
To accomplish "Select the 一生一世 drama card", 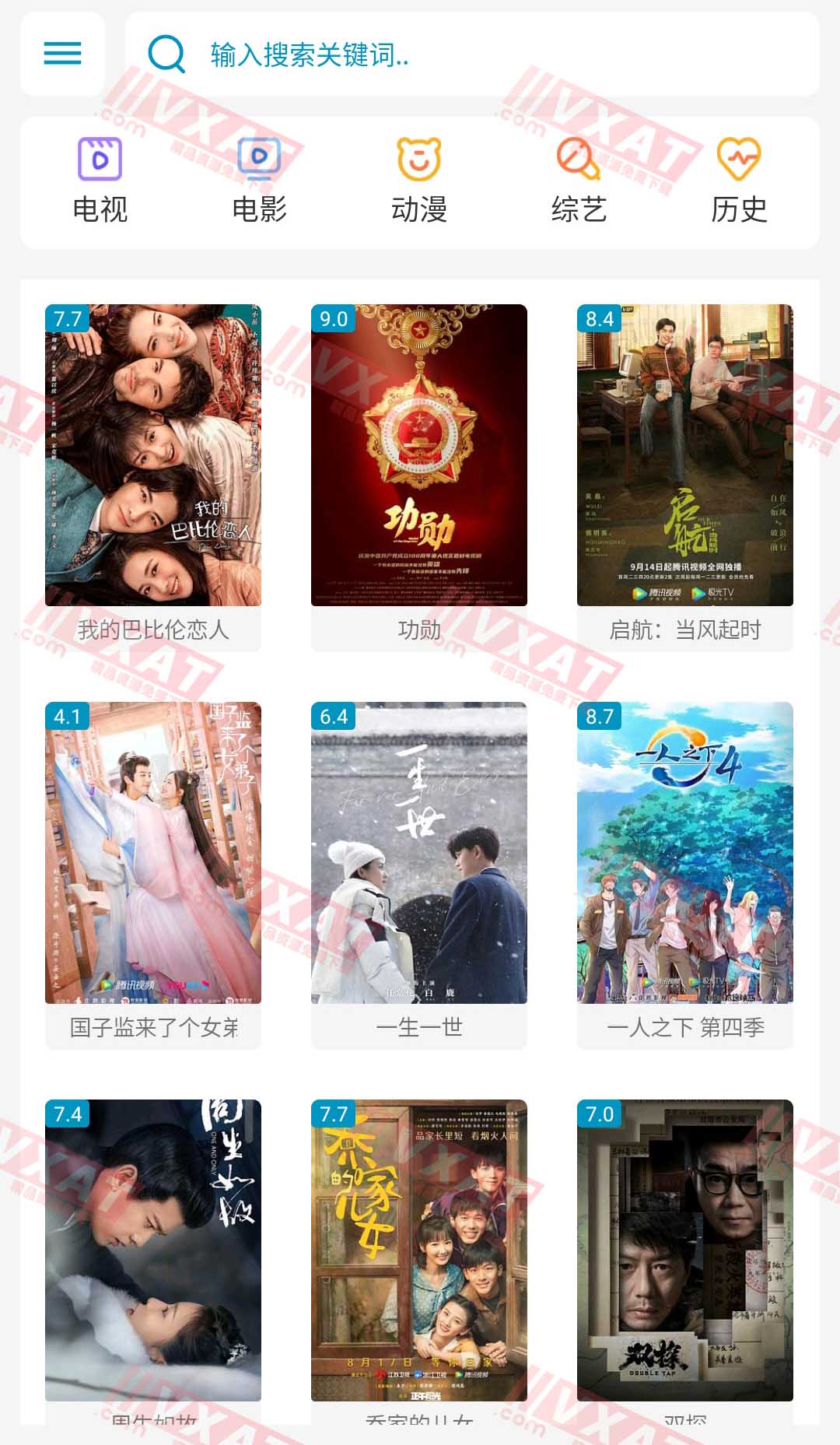I will (x=419, y=853).
